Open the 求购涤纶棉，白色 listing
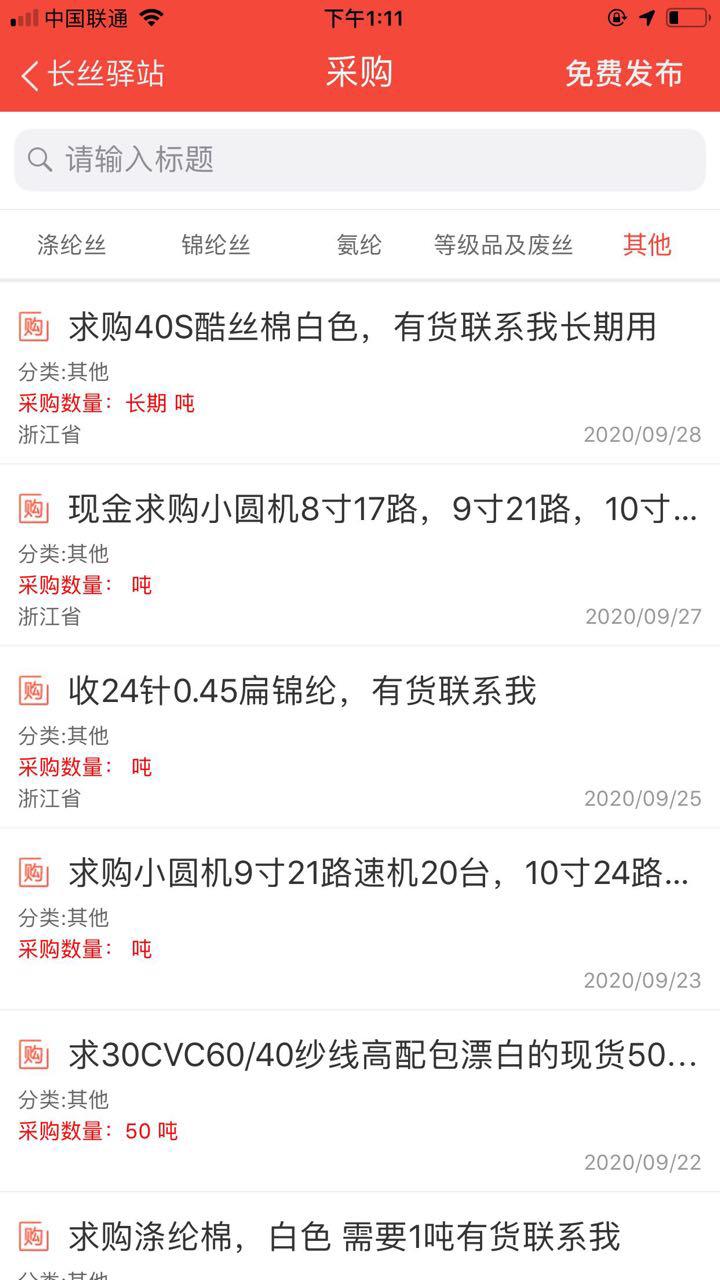 click(x=344, y=1237)
